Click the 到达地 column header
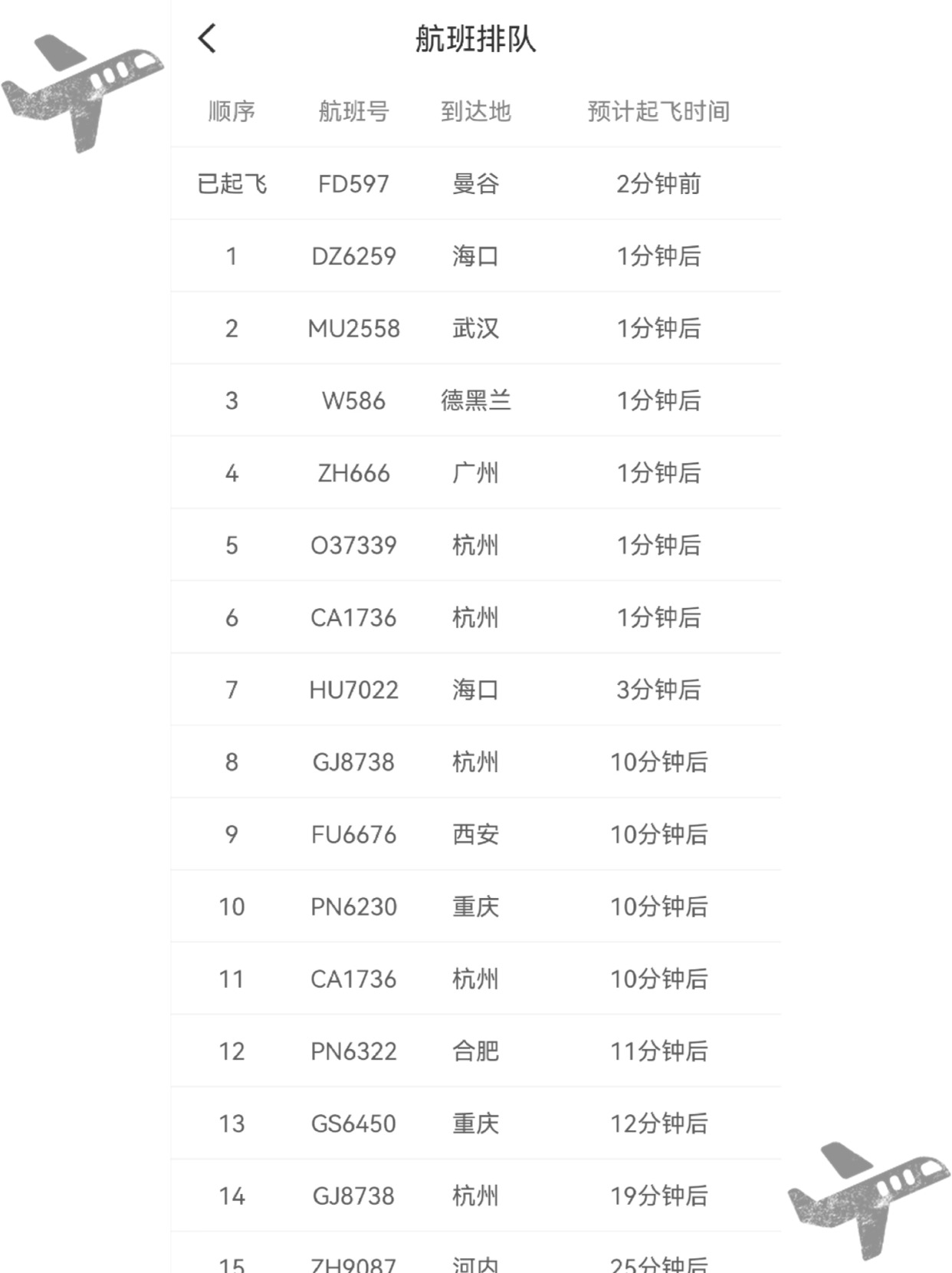 pos(476,112)
